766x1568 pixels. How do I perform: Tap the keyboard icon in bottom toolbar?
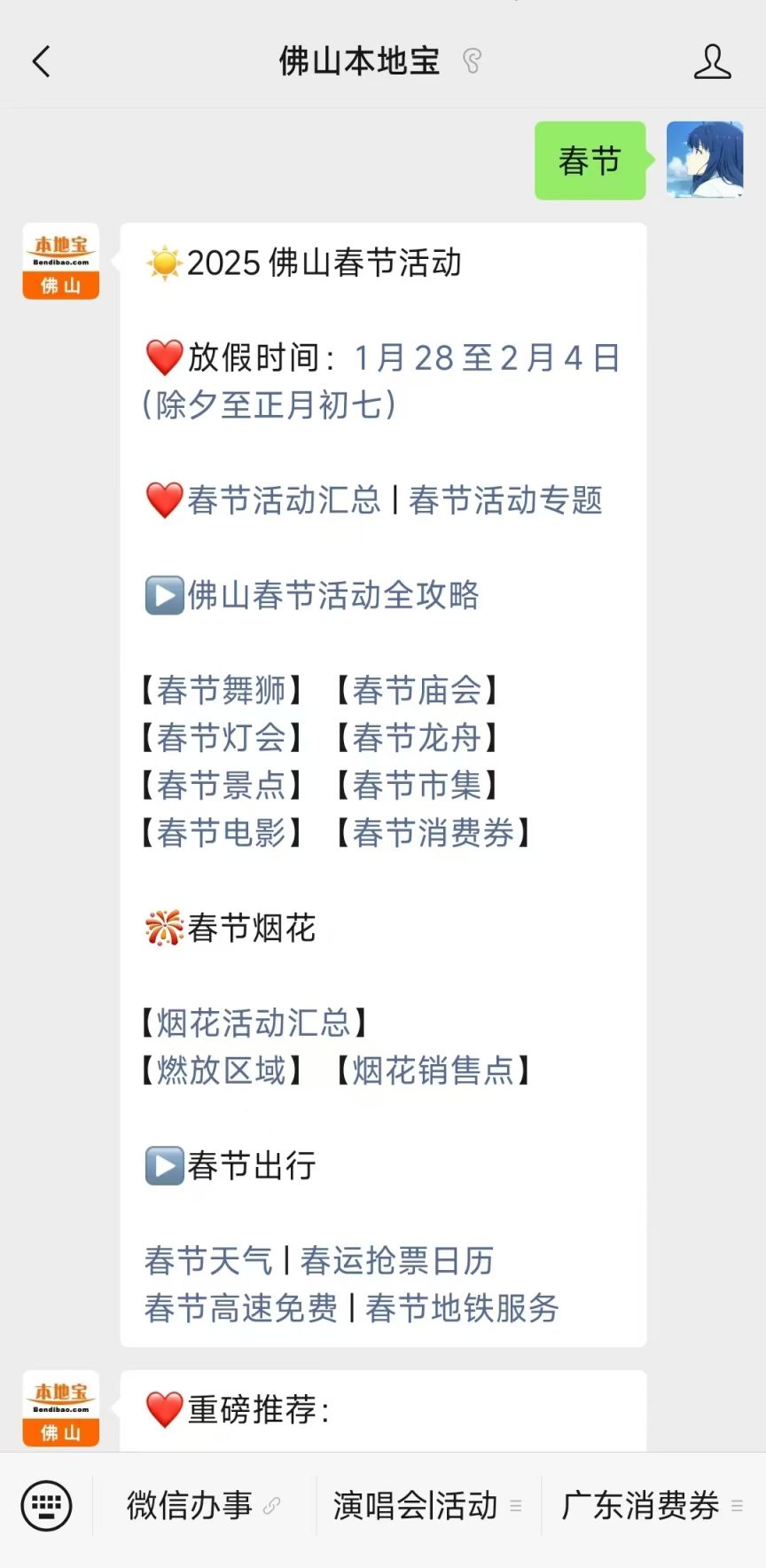(46, 1505)
